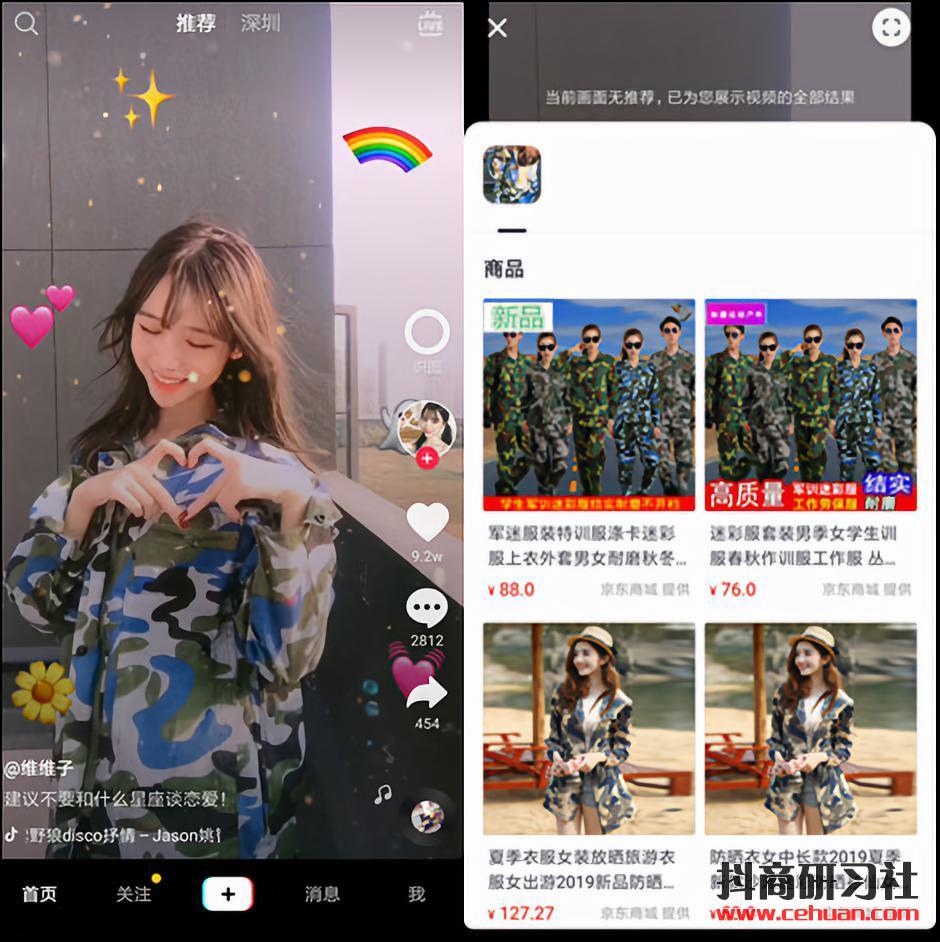Like the video with 9.2w hearts
The image size is (940, 942).
(x=427, y=522)
